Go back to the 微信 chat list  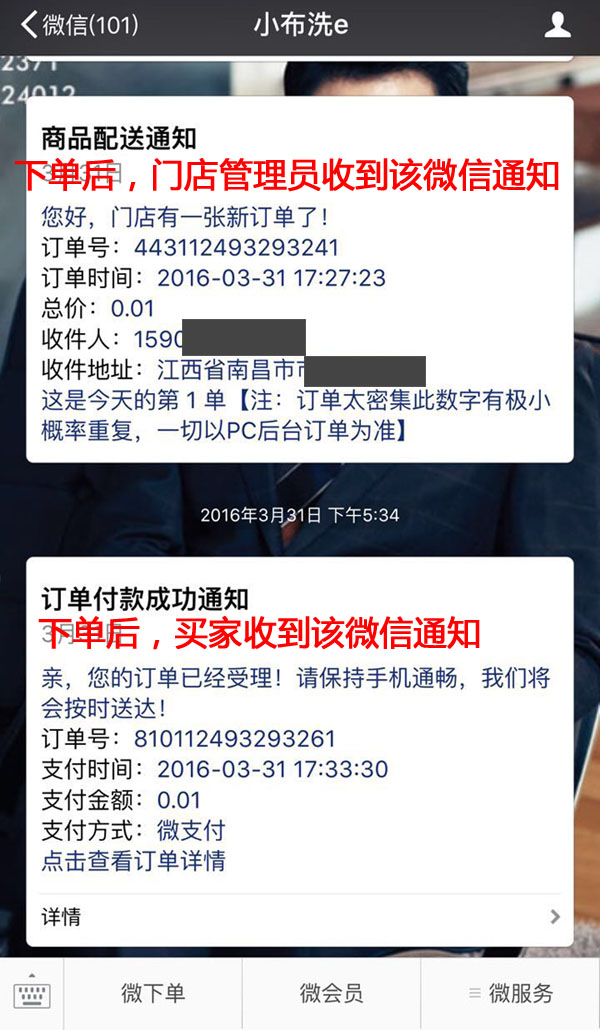click(78, 25)
